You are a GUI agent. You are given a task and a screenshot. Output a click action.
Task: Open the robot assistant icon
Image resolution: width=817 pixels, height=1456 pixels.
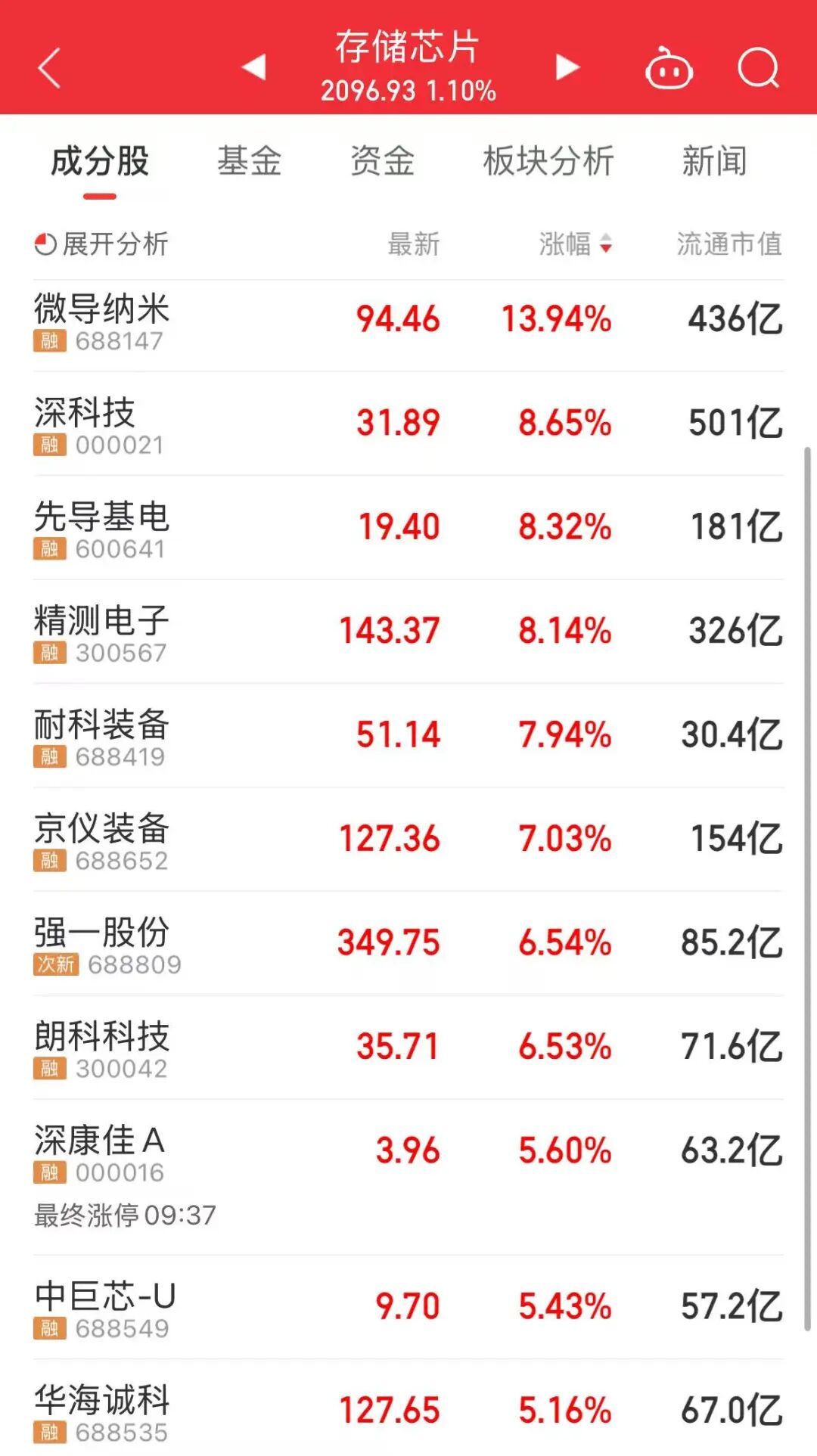click(669, 68)
